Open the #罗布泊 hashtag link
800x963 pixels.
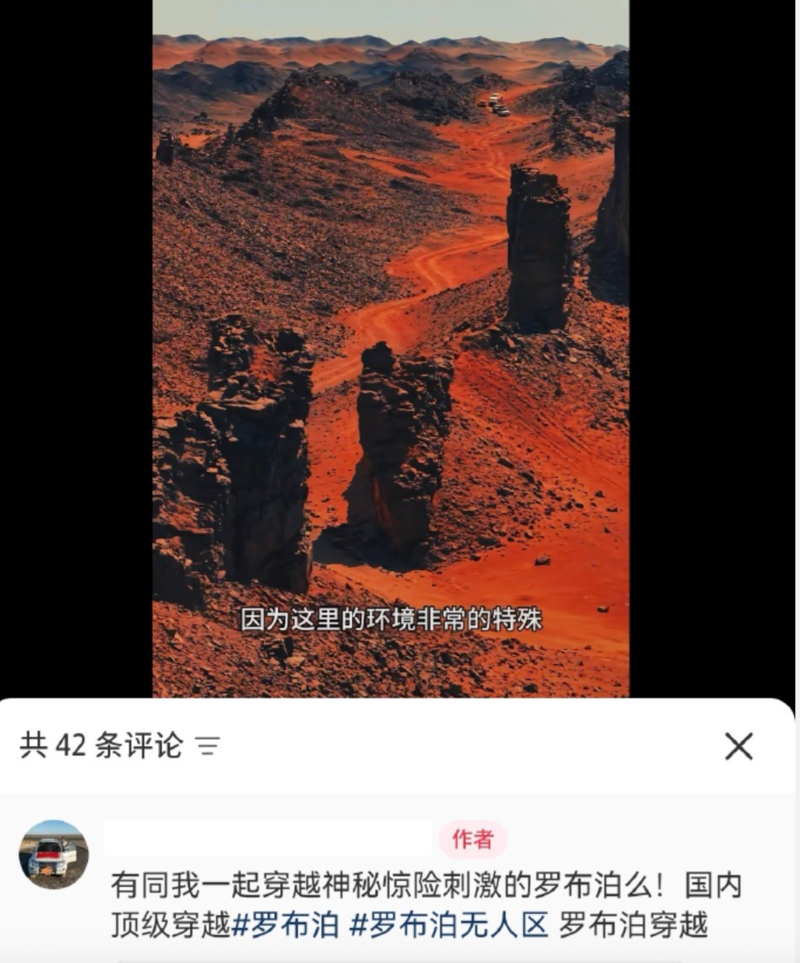click(x=285, y=925)
